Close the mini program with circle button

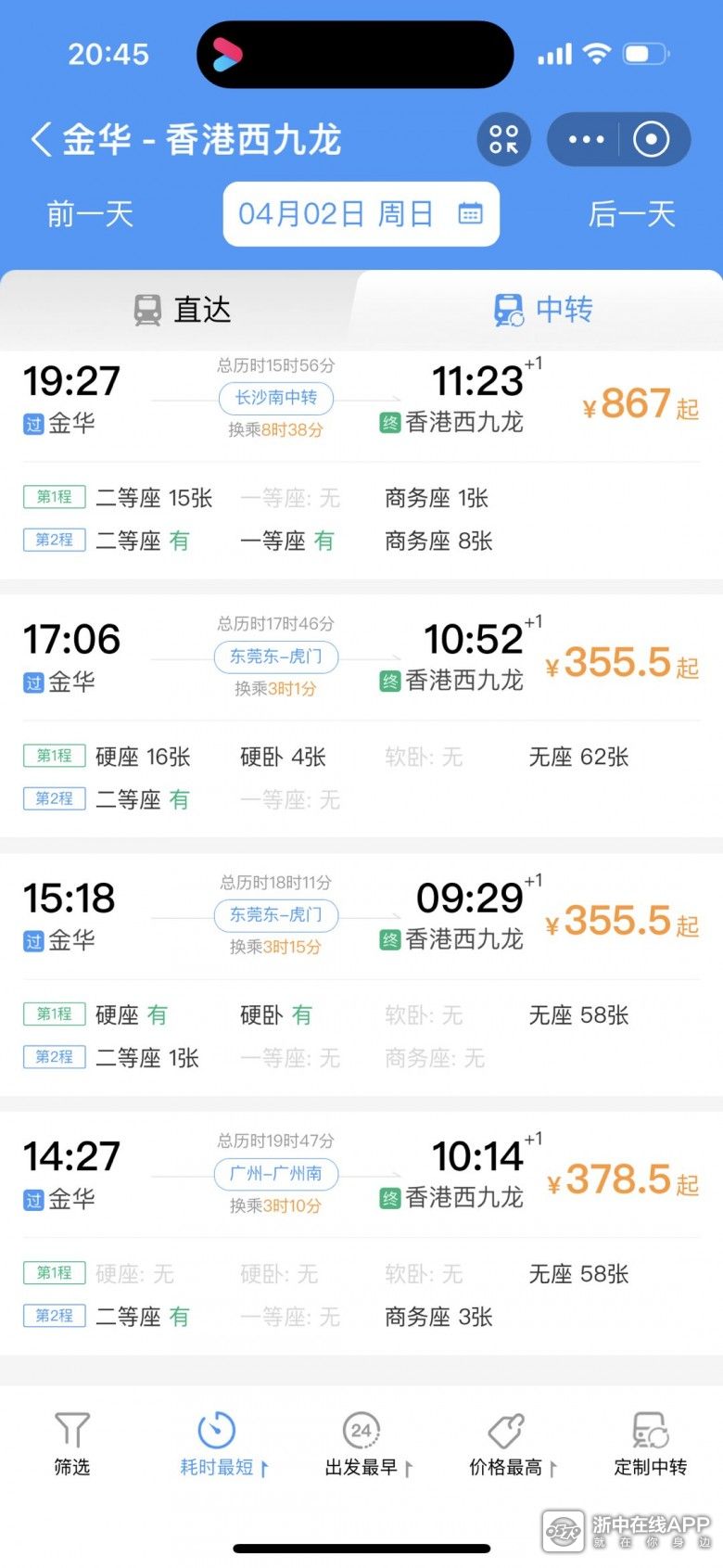pyautogui.click(x=652, y=140)
